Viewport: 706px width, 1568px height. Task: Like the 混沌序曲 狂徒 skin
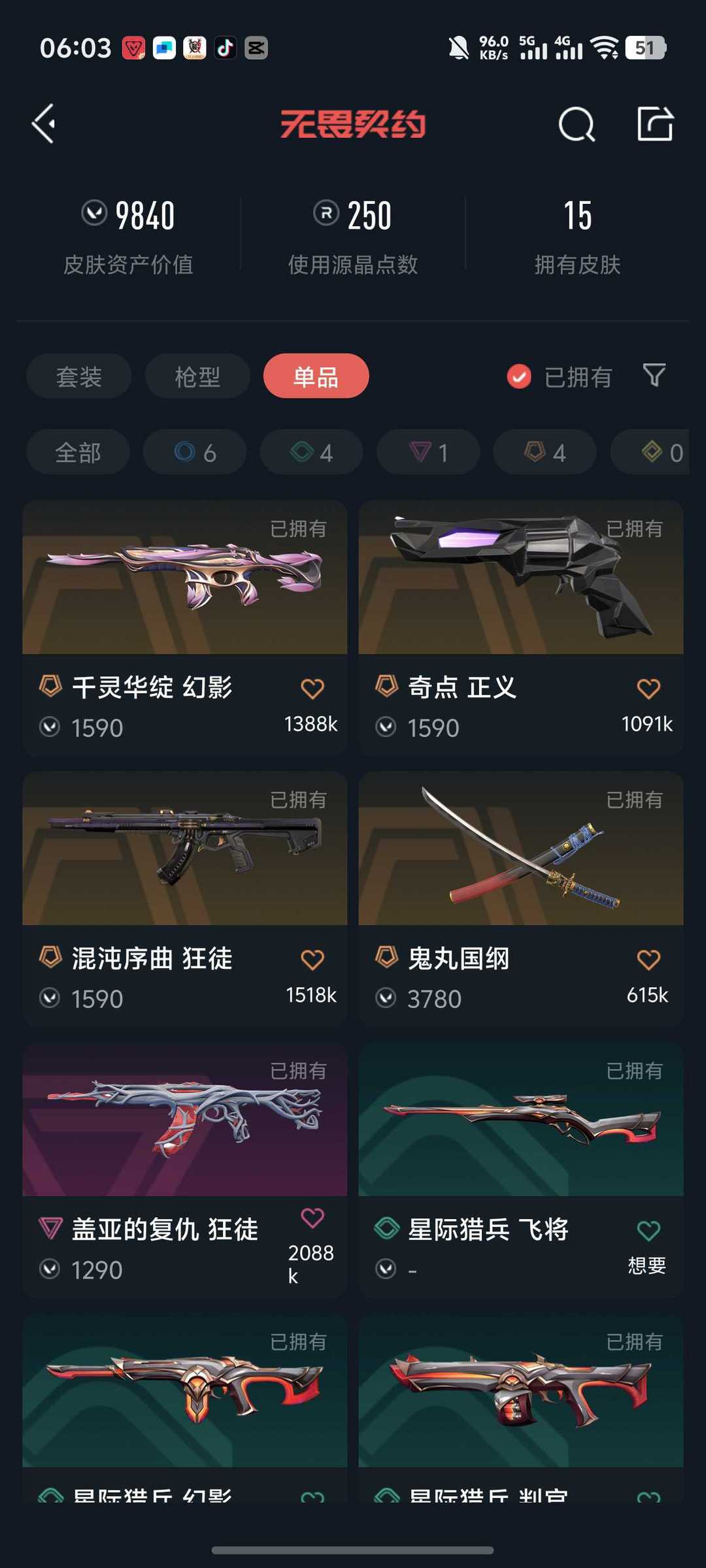pyautogui.click(x=312, y=959)
